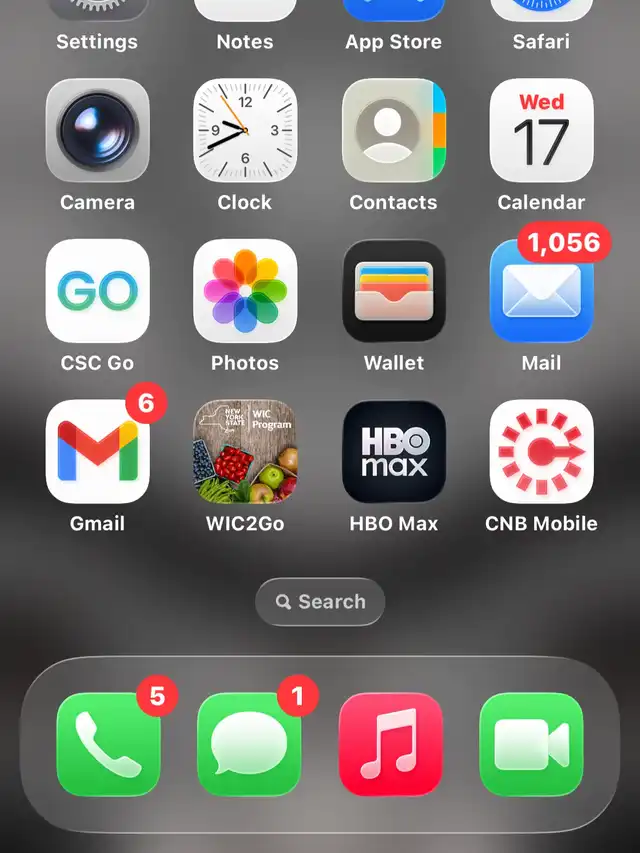640x853 pixels.
Task: Open the Contacts app
Action: pyautogui.click(x=393, y=130)
